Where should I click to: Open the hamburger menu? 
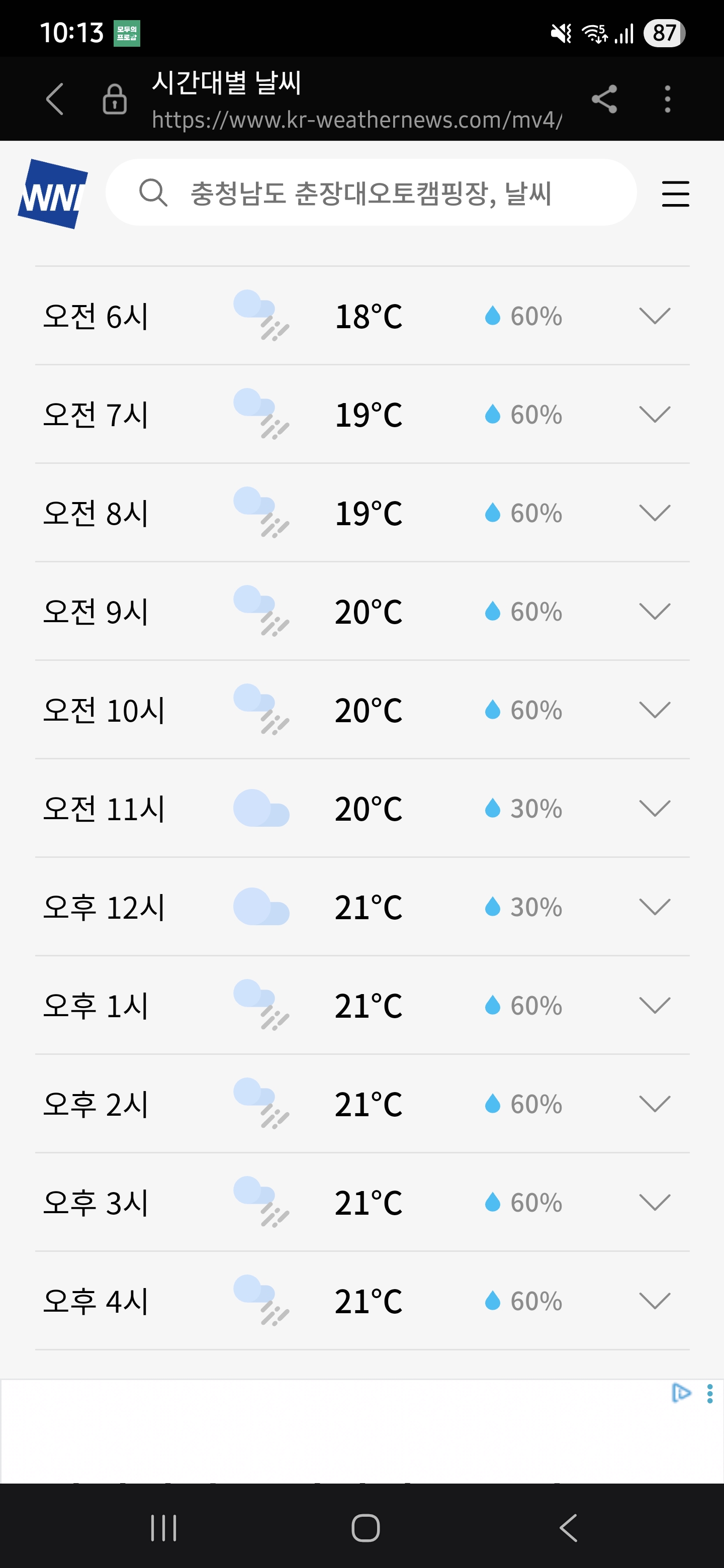(675, 193)
